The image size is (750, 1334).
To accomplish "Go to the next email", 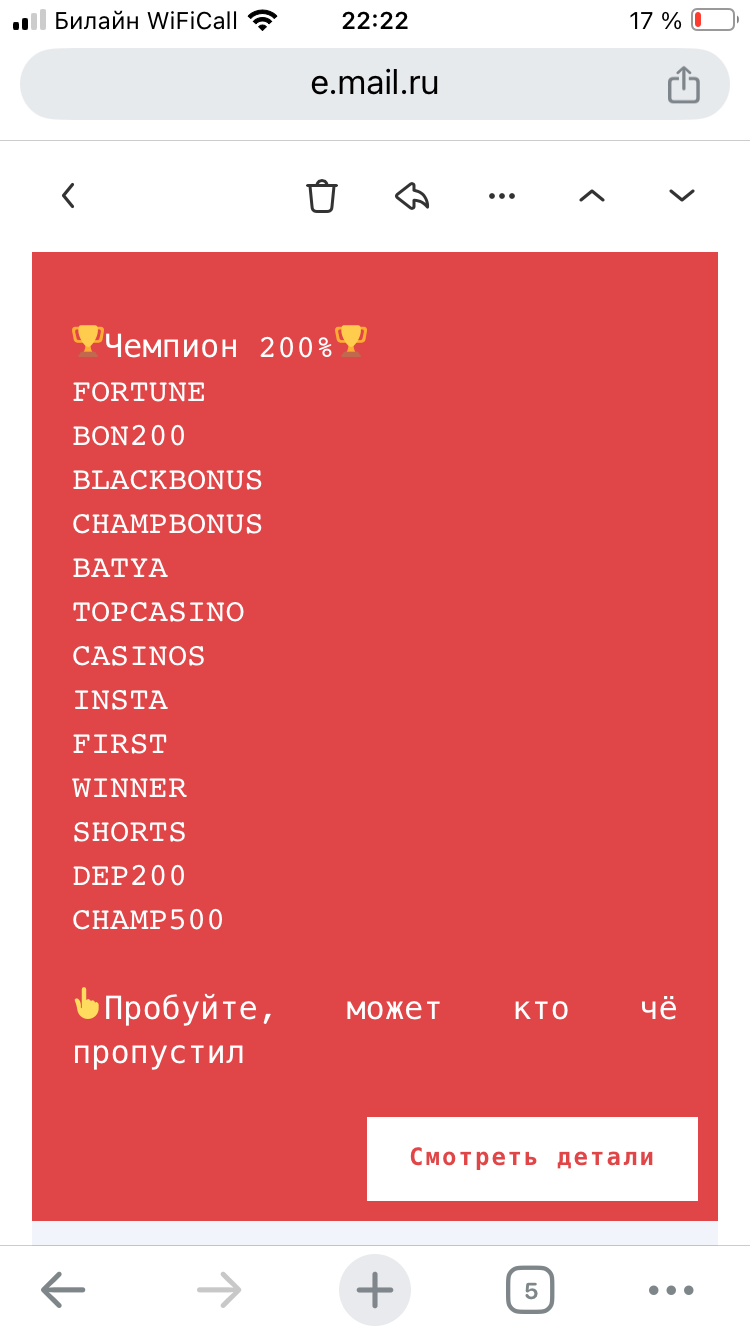I will (x=682, y=196).
